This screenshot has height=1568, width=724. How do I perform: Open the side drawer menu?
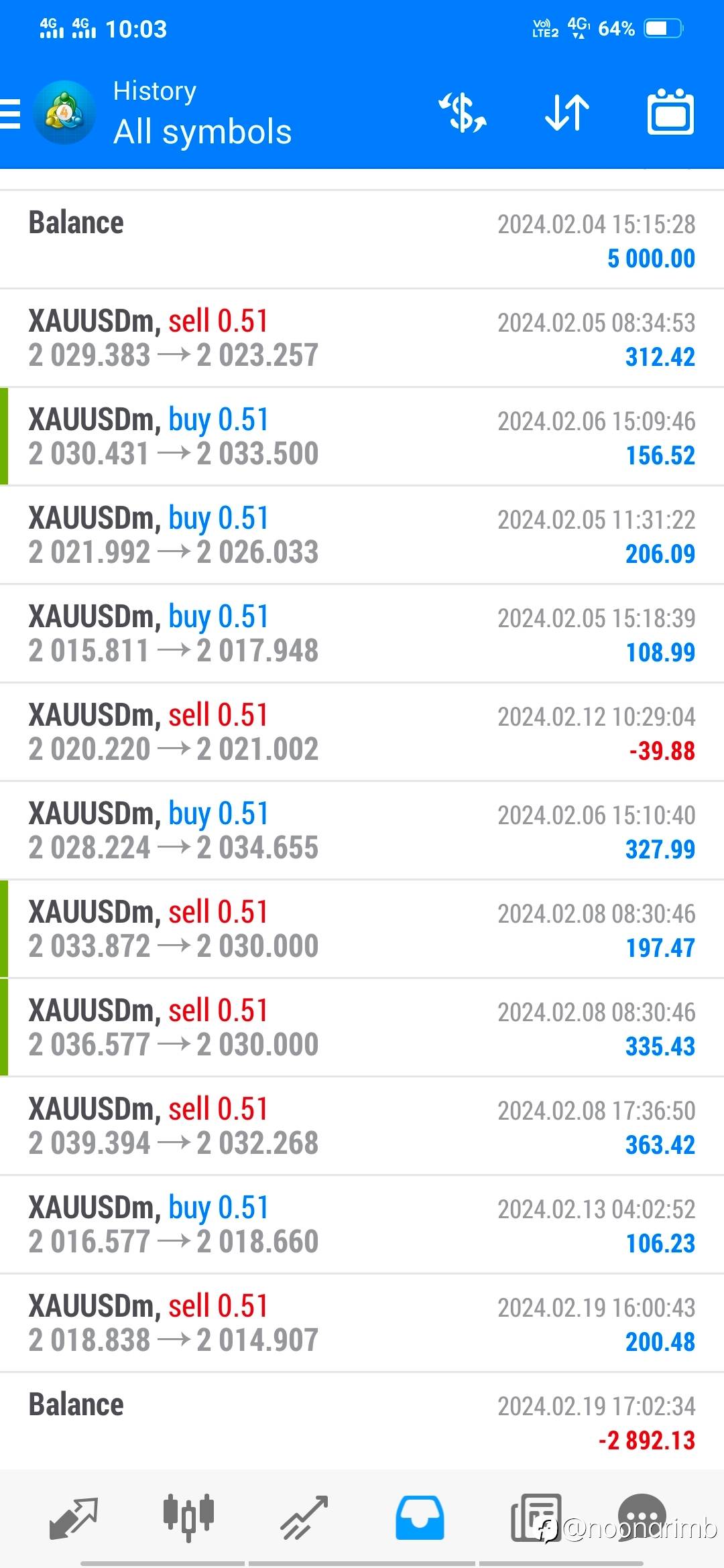point(11,113)
